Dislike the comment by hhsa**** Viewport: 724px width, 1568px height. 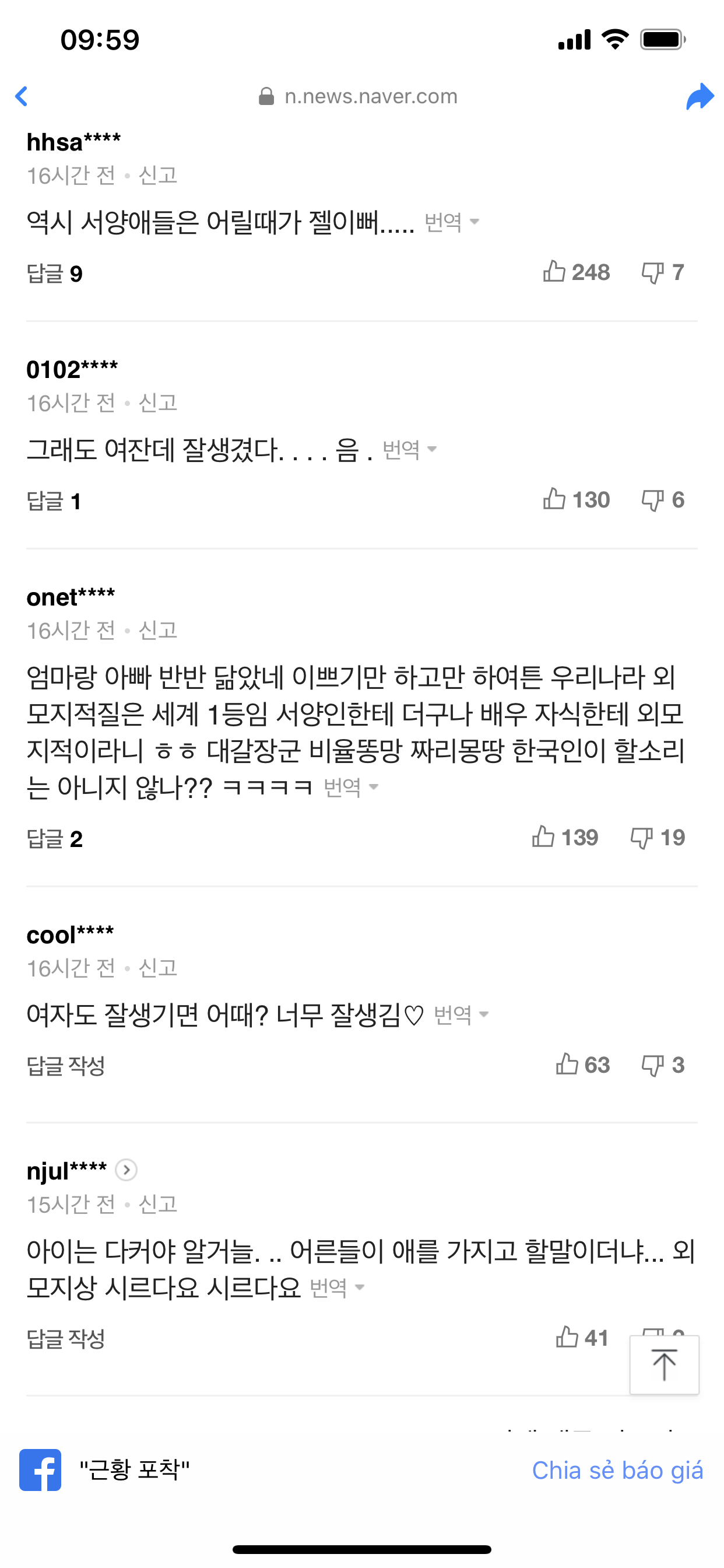point(663,272)
